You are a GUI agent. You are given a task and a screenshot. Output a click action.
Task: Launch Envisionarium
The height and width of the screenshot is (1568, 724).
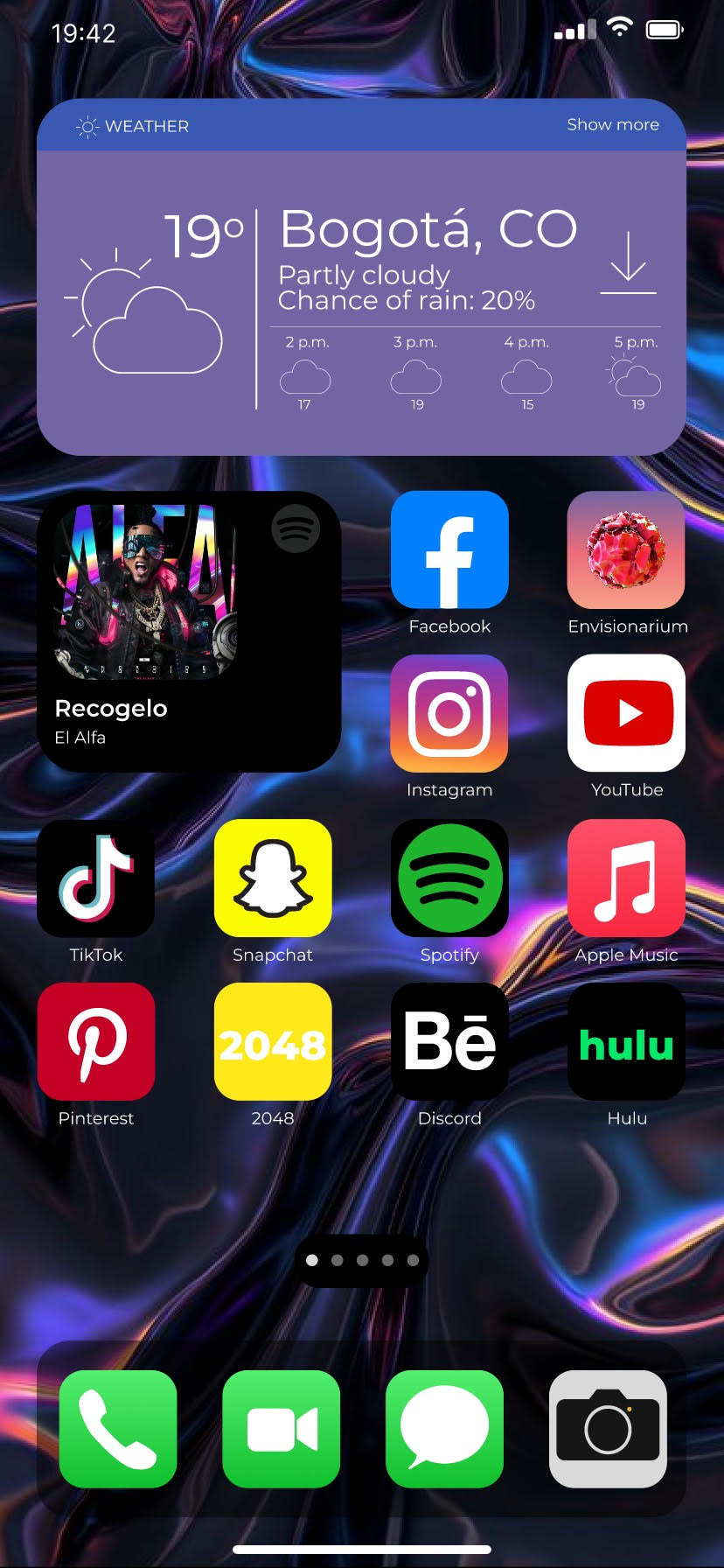tap(626, 550)
